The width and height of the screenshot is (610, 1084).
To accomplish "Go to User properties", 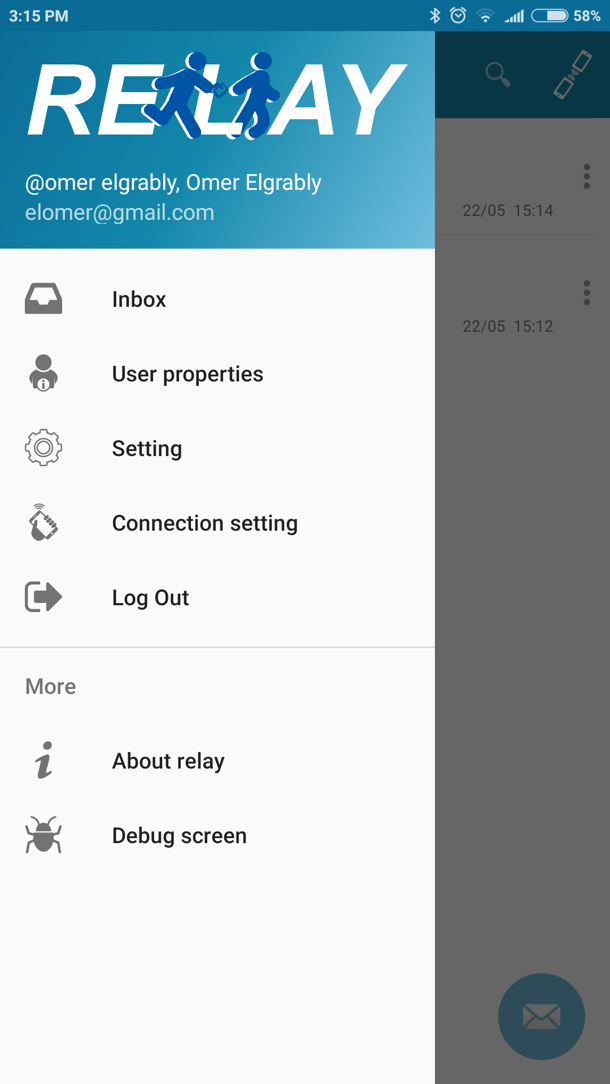I will tap(187, 374).
